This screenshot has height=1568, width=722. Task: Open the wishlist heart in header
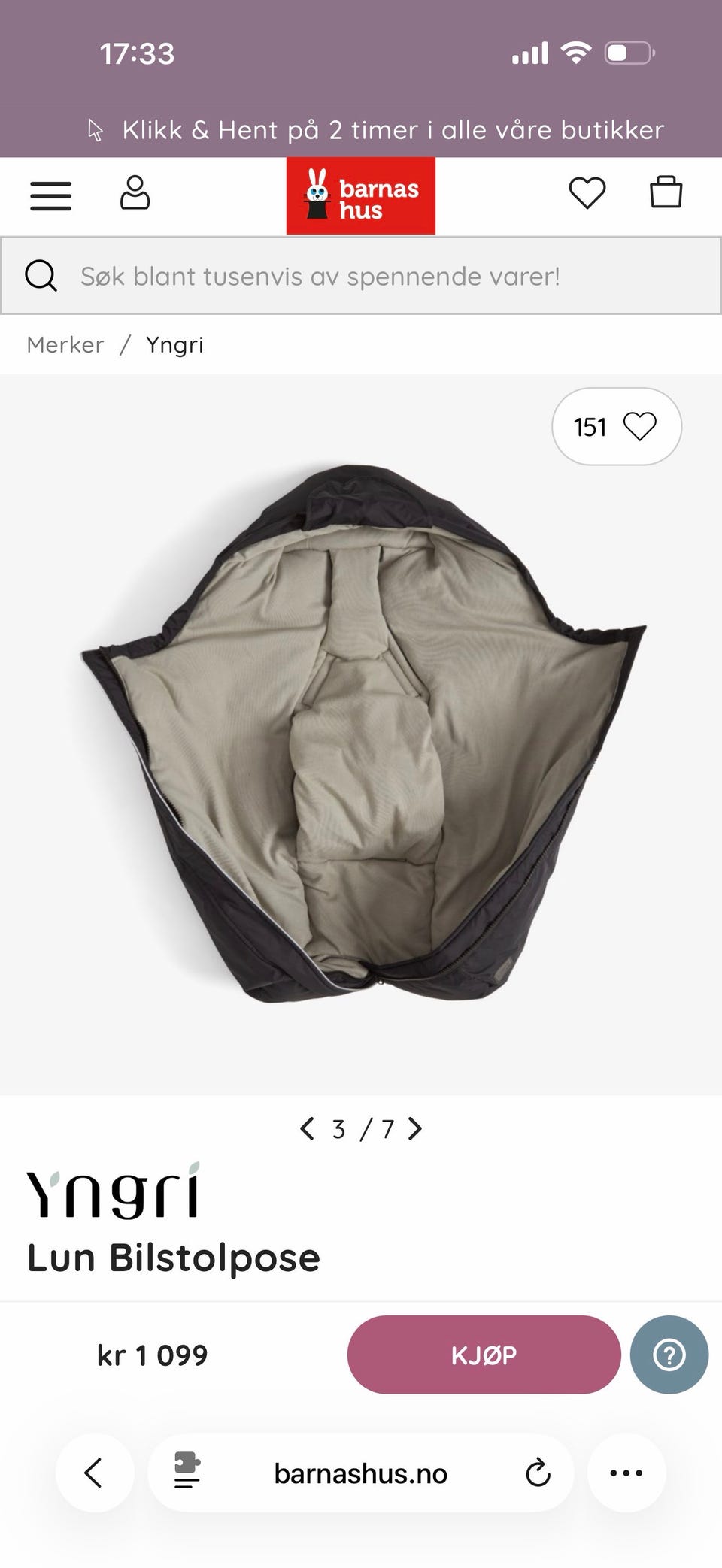(587, 193)
